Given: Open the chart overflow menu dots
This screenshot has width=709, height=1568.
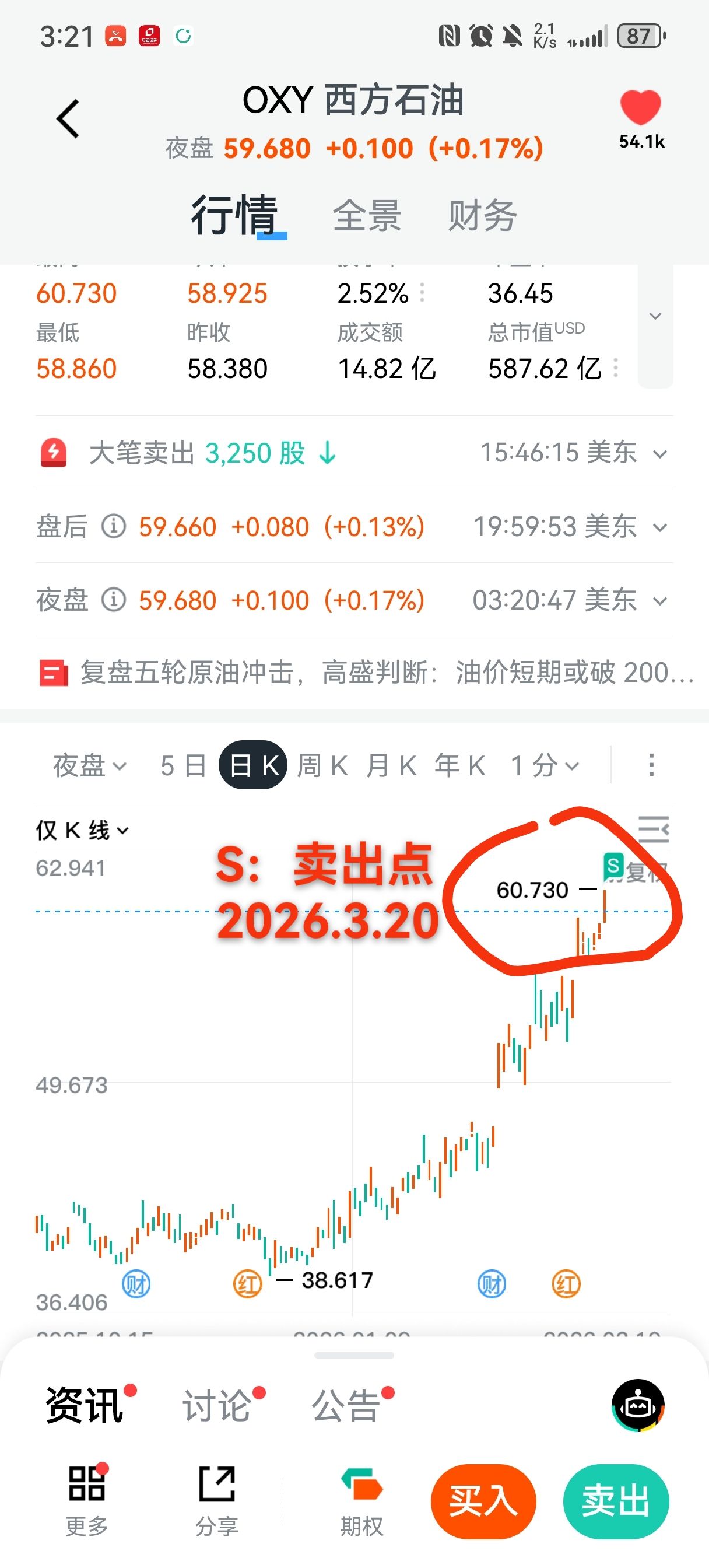Looking at the screenshot, I should (651, 765).
